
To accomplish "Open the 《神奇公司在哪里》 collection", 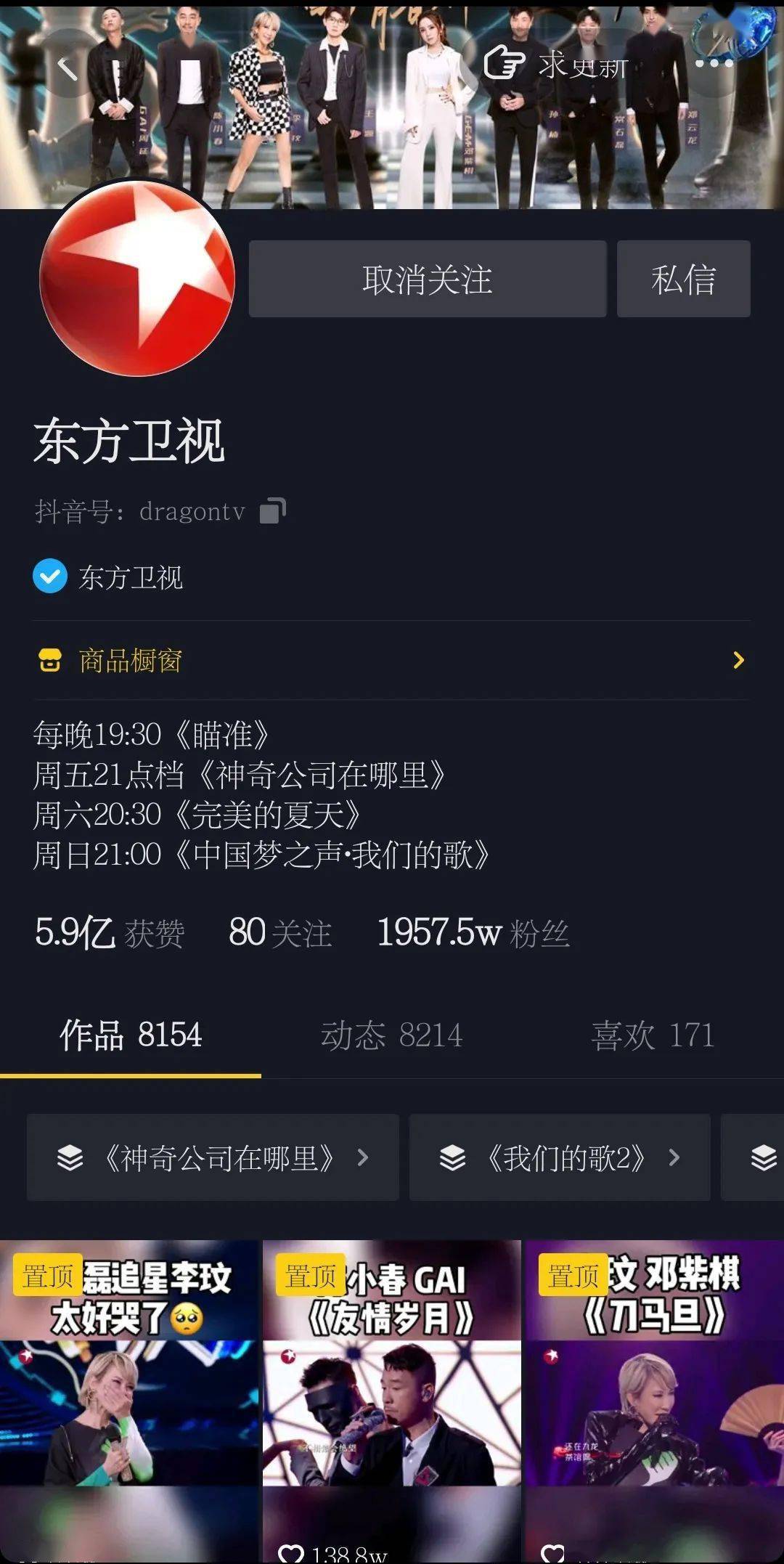I will (213, 1157).
